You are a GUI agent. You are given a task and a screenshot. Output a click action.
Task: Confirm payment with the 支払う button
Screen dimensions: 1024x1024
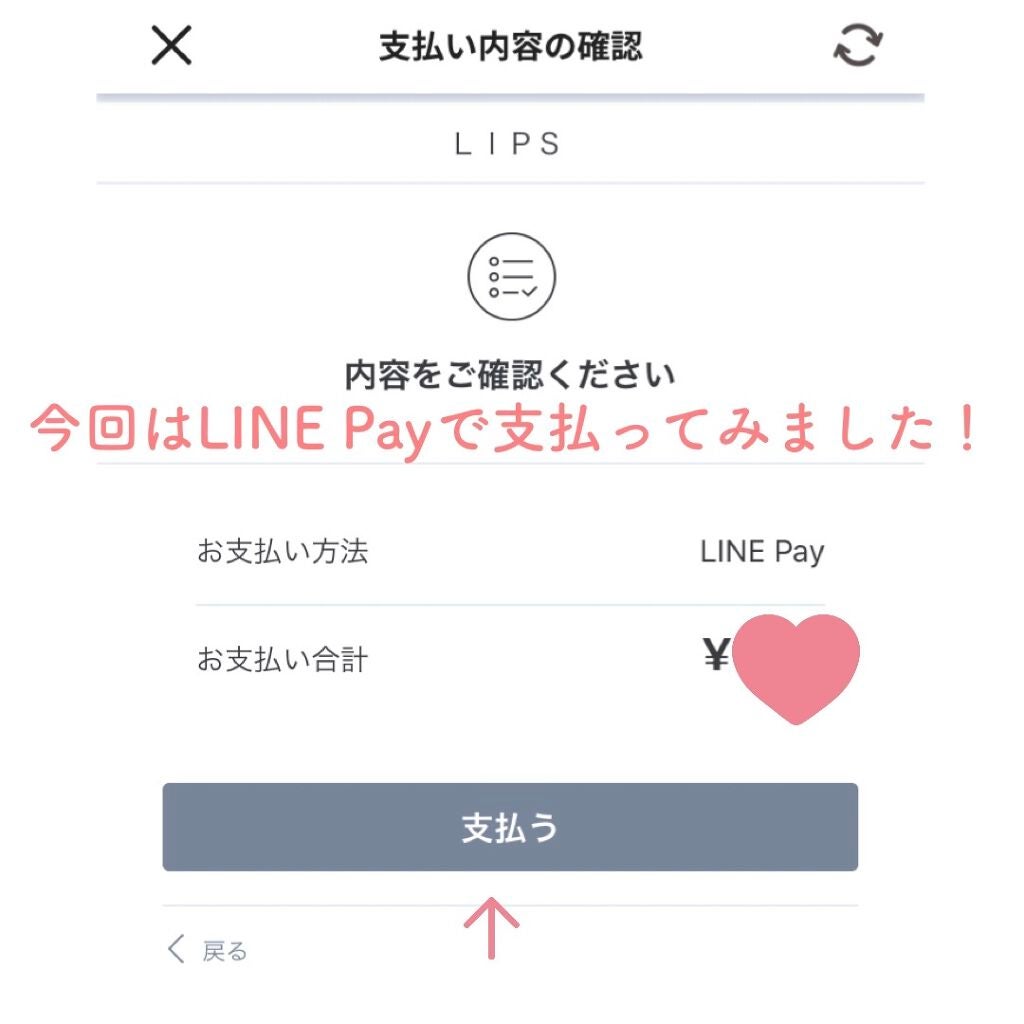click(510, 827)
